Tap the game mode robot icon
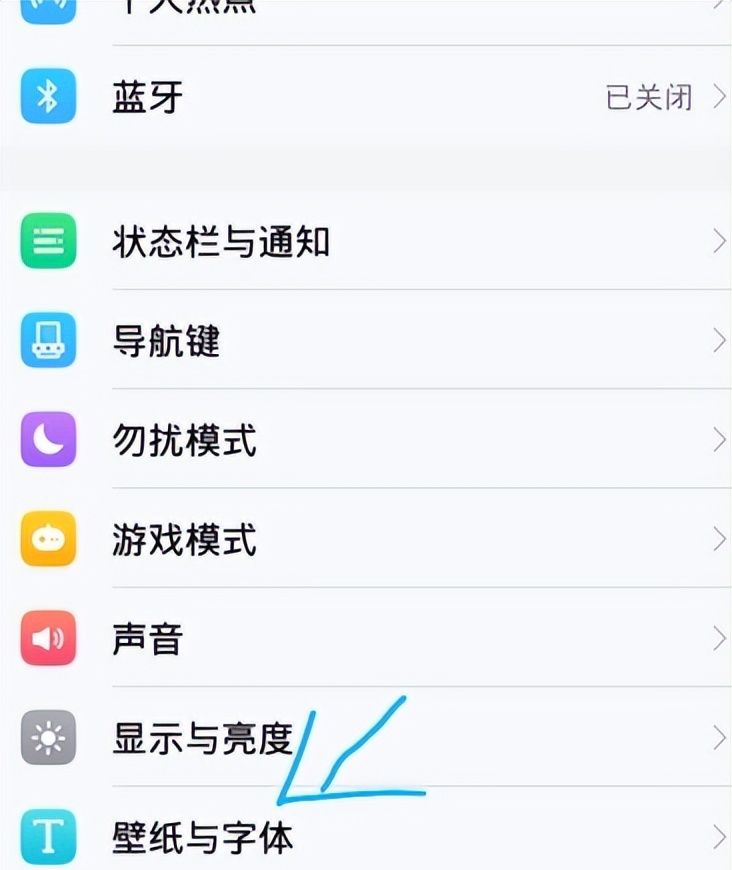 tap(47, 539)
